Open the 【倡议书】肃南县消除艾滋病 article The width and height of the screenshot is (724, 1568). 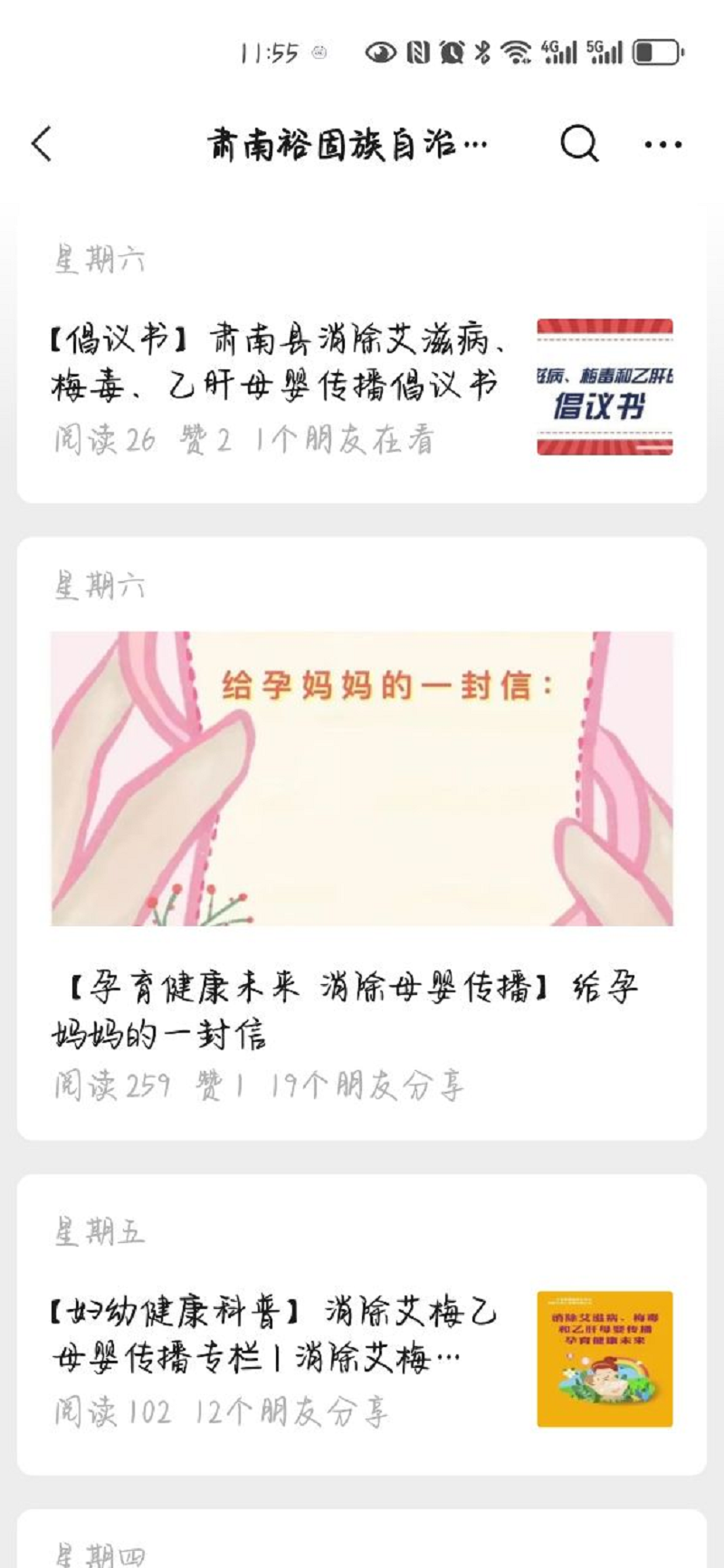point(276,363)
